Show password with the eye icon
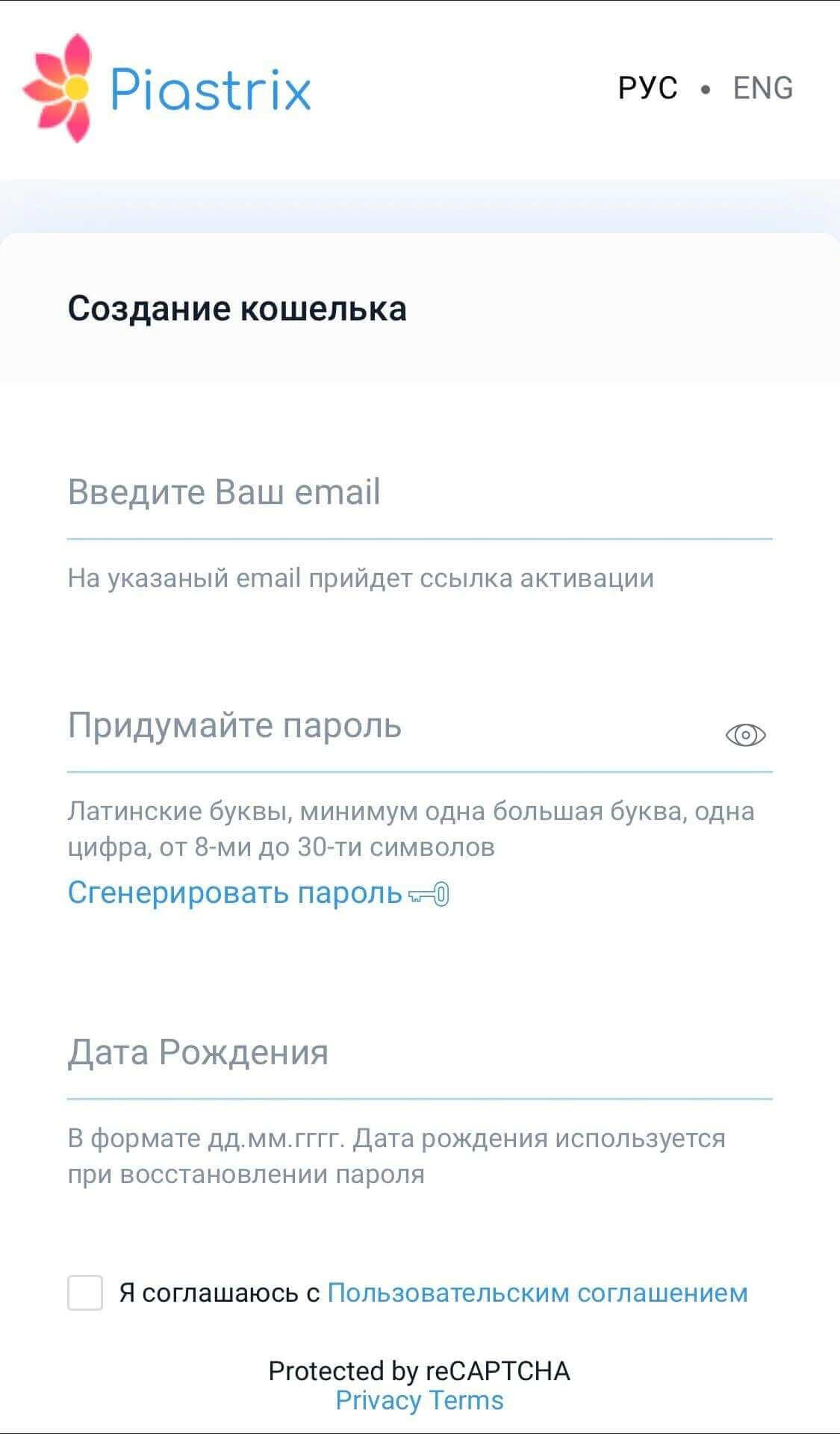This screenshot has height=1434, width=840. [x=745, y=735]
